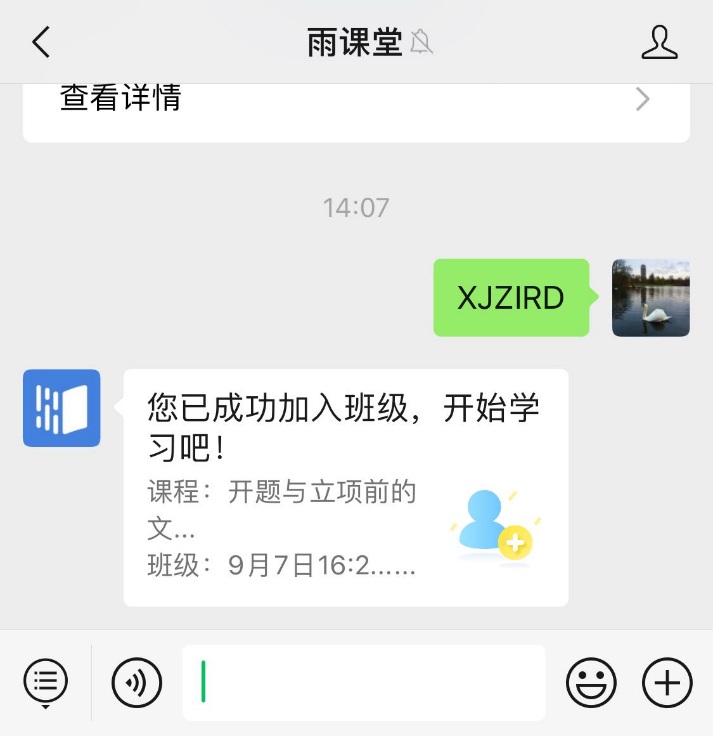This screenshot has height=736, width=713.
Task: Open the plus attachments panel
Action: pyautogui.click(x=667, y=683)
